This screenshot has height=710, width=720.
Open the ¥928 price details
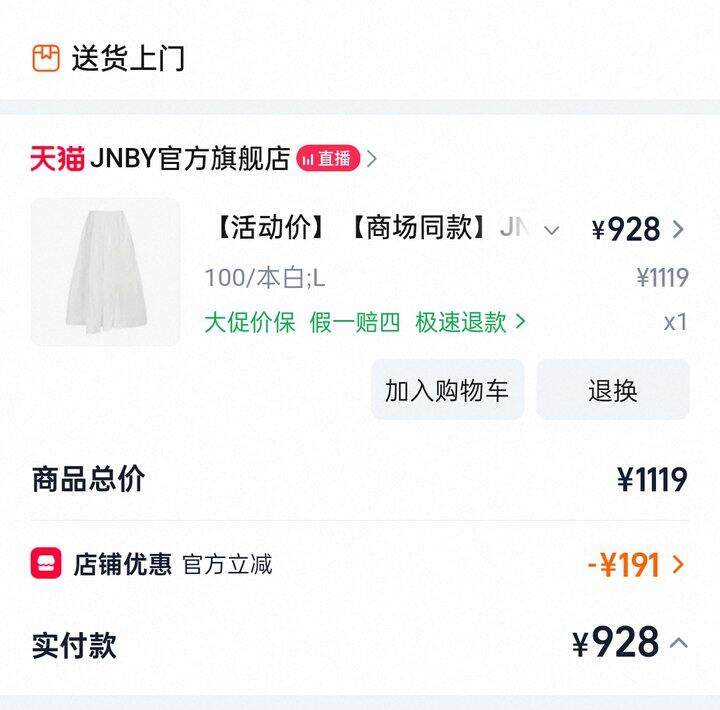[x=638, y=230]
